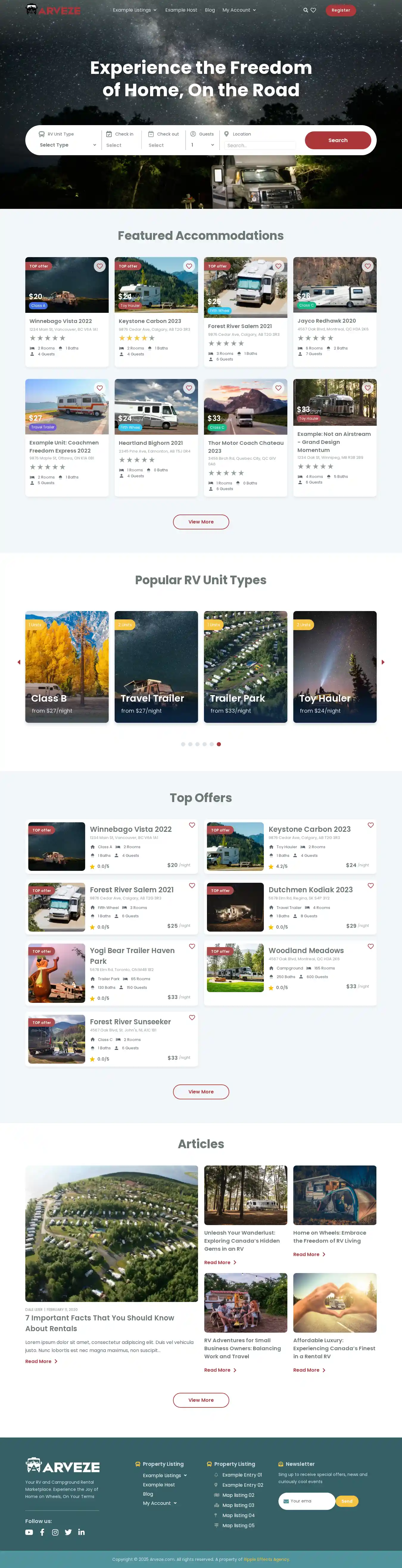This screenshot has width=402, height=1568.
Task: Tap the Register button
Action: pos(341,10)
